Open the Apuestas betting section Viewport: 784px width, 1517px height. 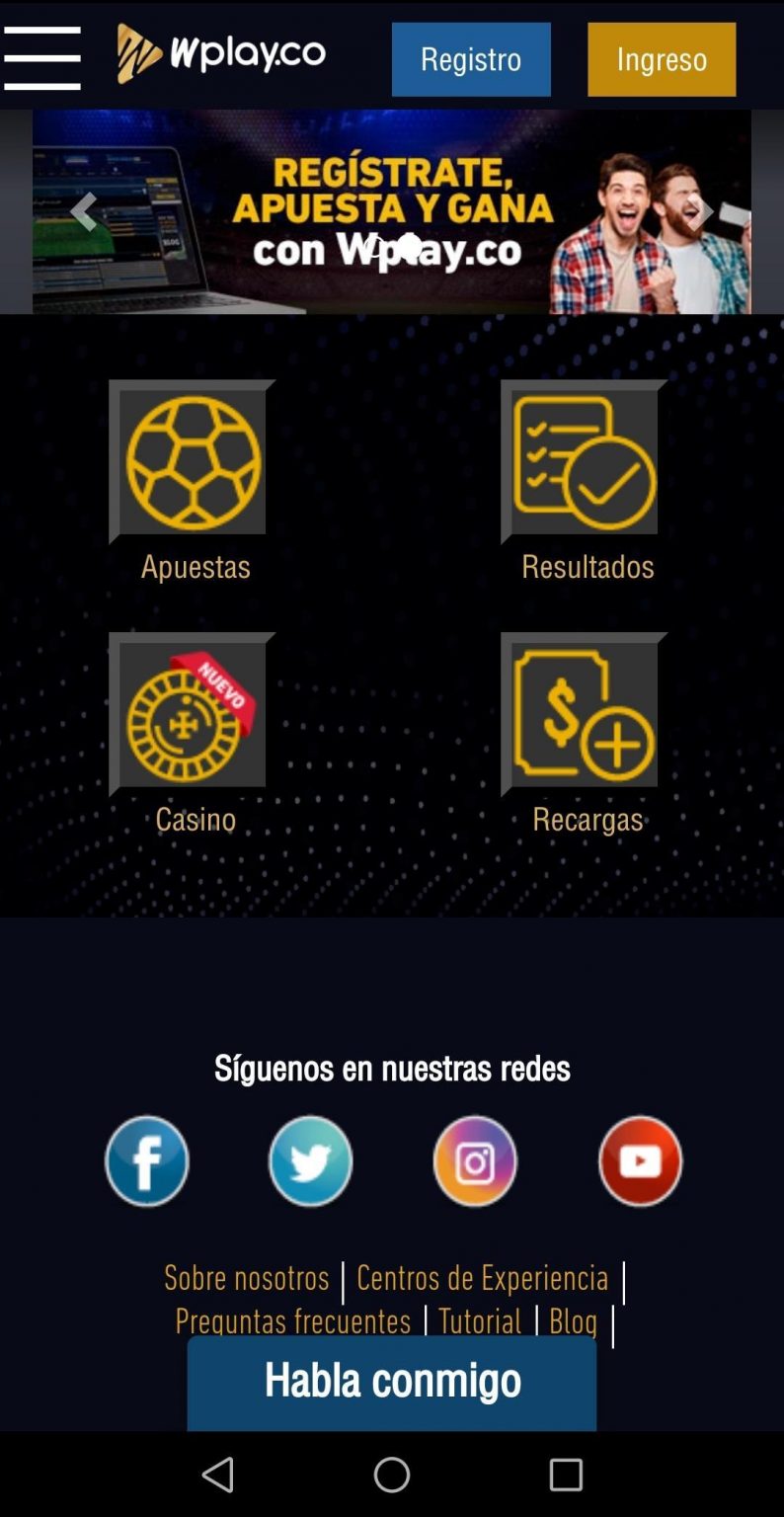pos(193,459)
